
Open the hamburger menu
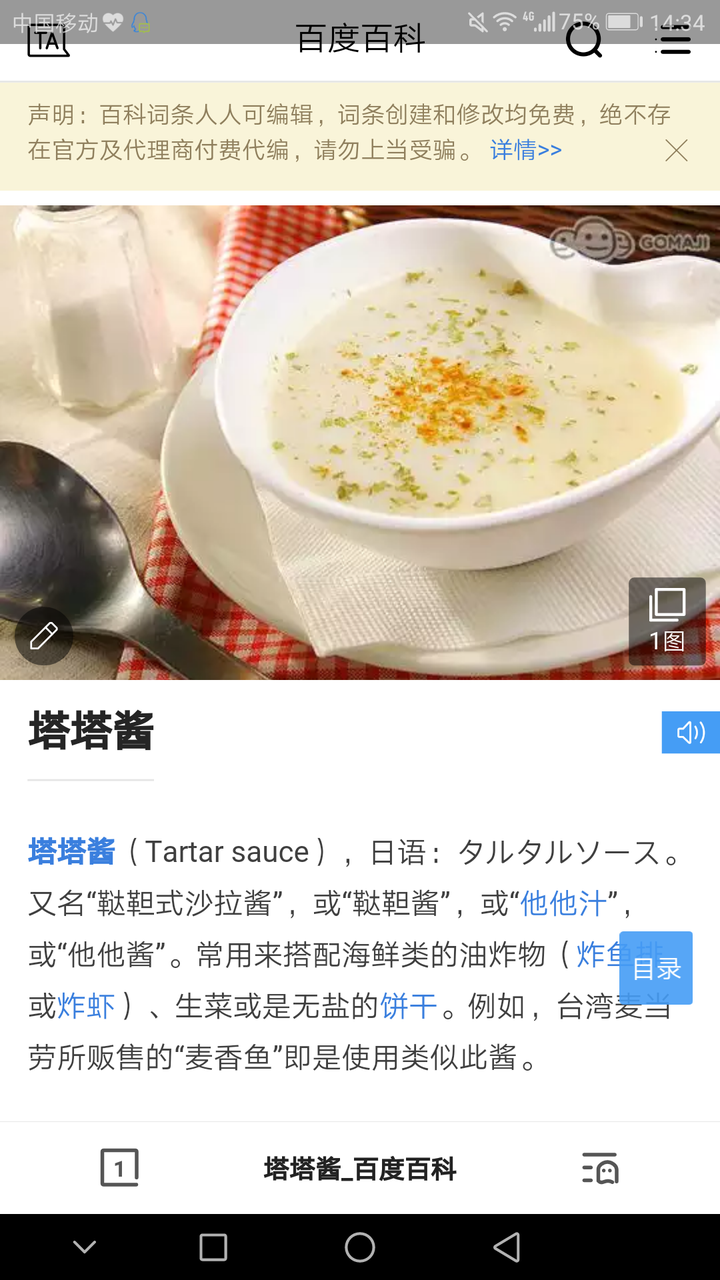(x=673, y=40)
